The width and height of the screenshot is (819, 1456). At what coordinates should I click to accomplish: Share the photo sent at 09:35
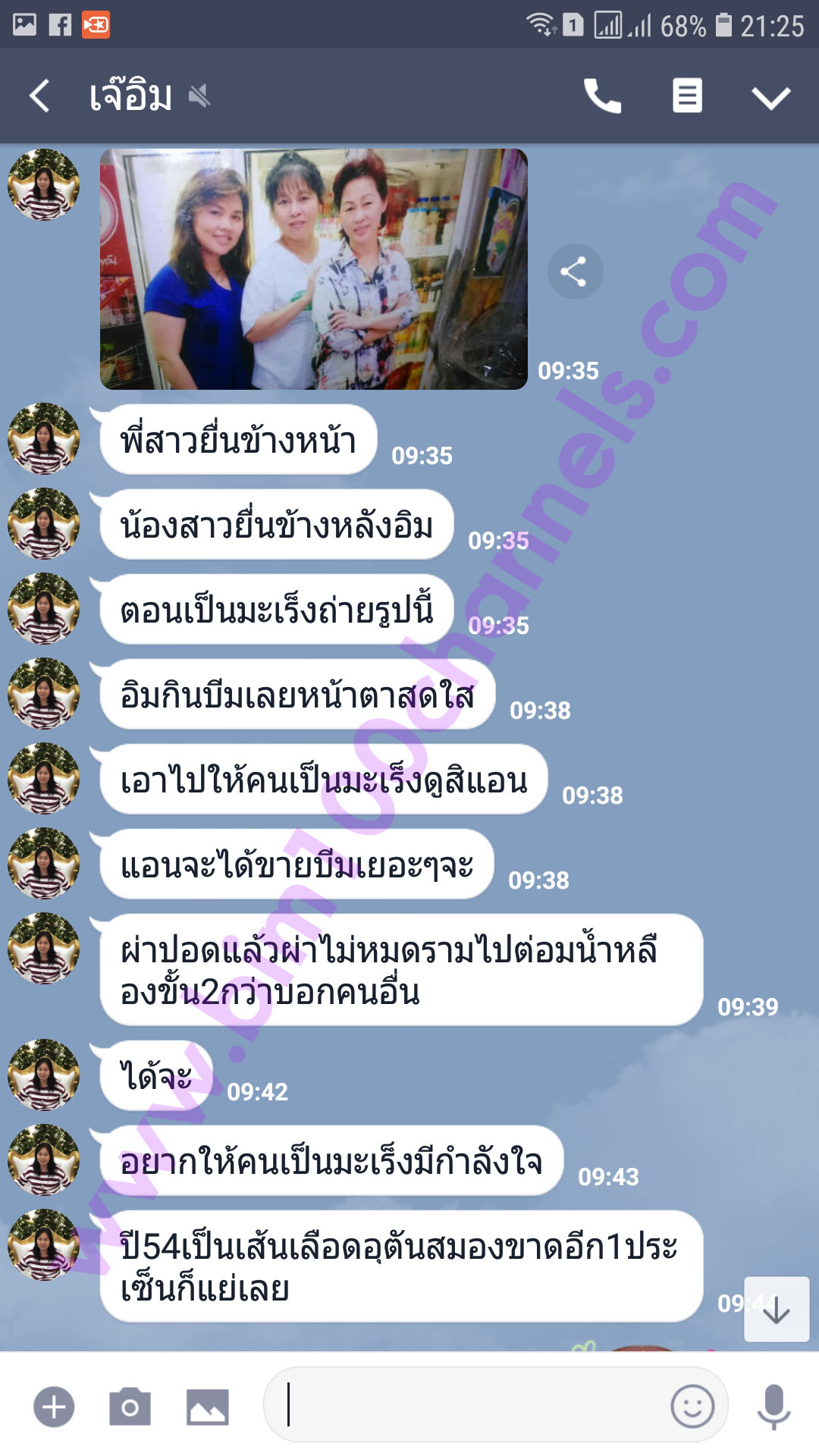coord(575,271)
